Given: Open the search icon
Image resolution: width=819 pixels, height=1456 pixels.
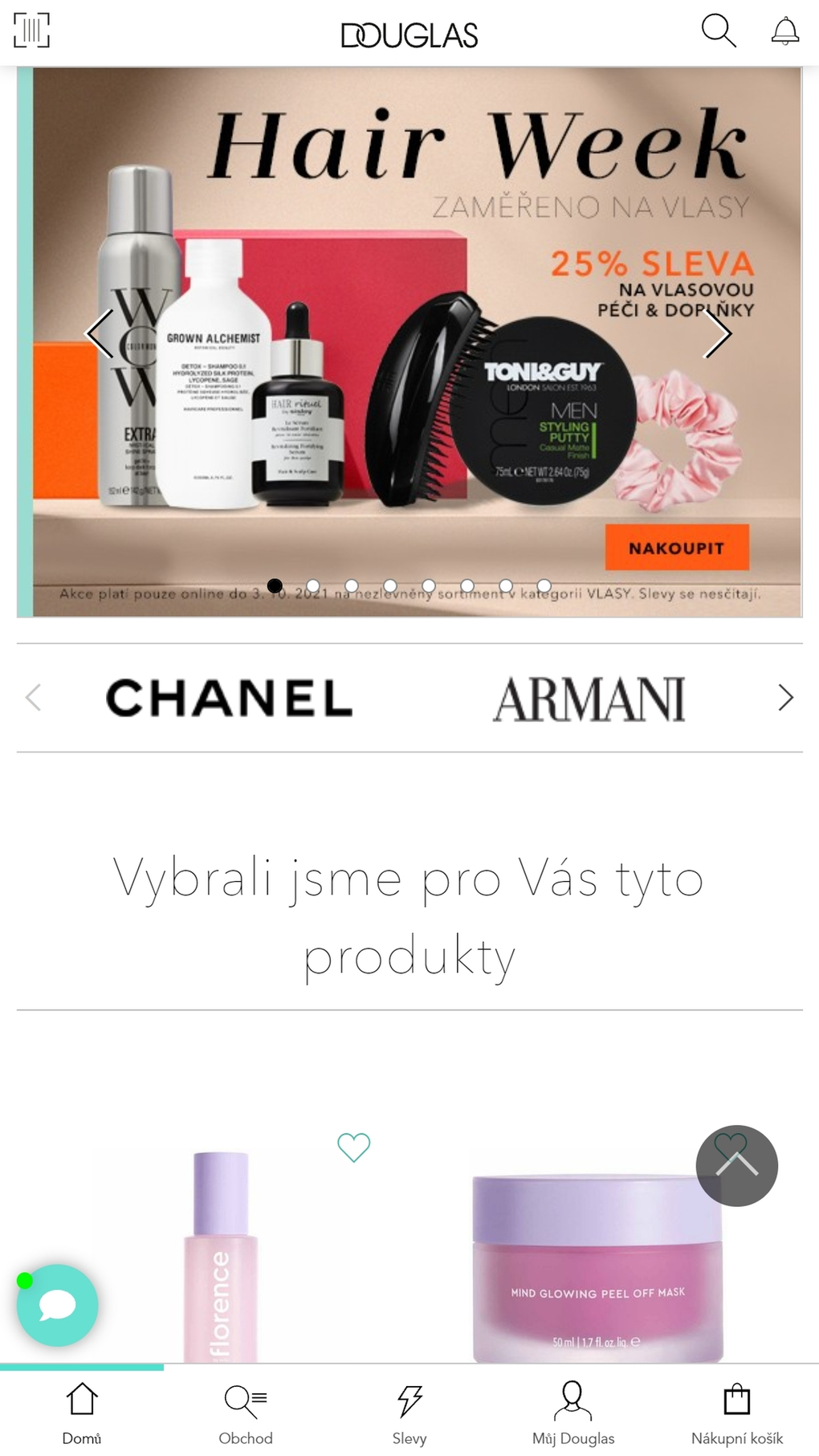Looking at the screenshot, I should pos(718,31).
